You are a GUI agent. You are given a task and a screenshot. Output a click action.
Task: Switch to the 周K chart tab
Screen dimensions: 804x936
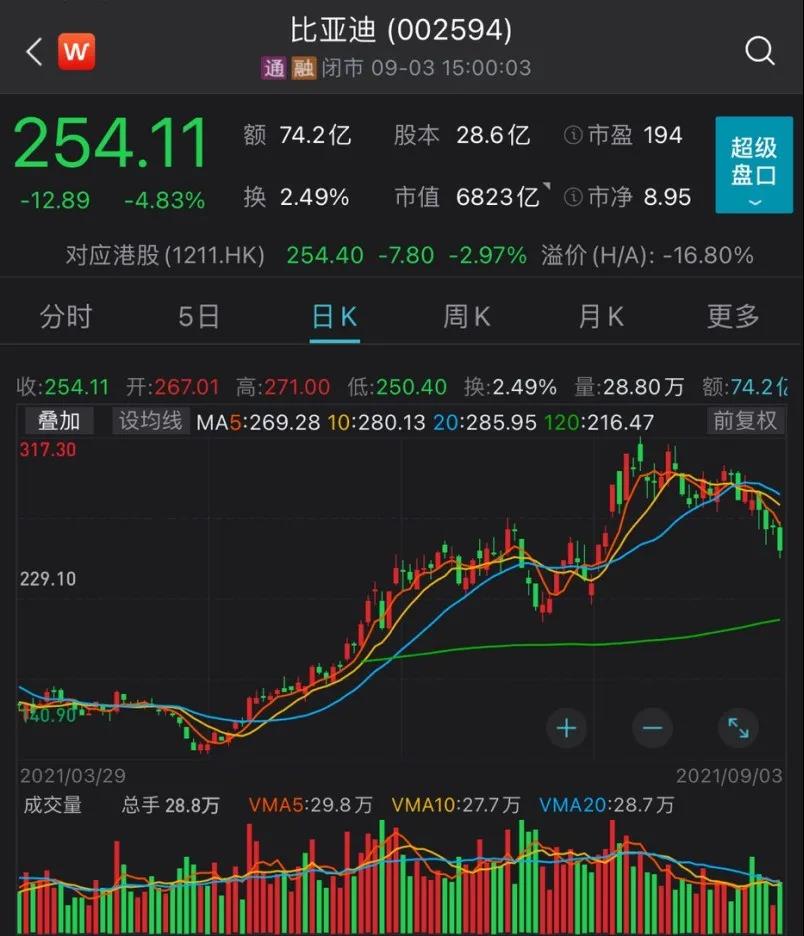[467, 317]
